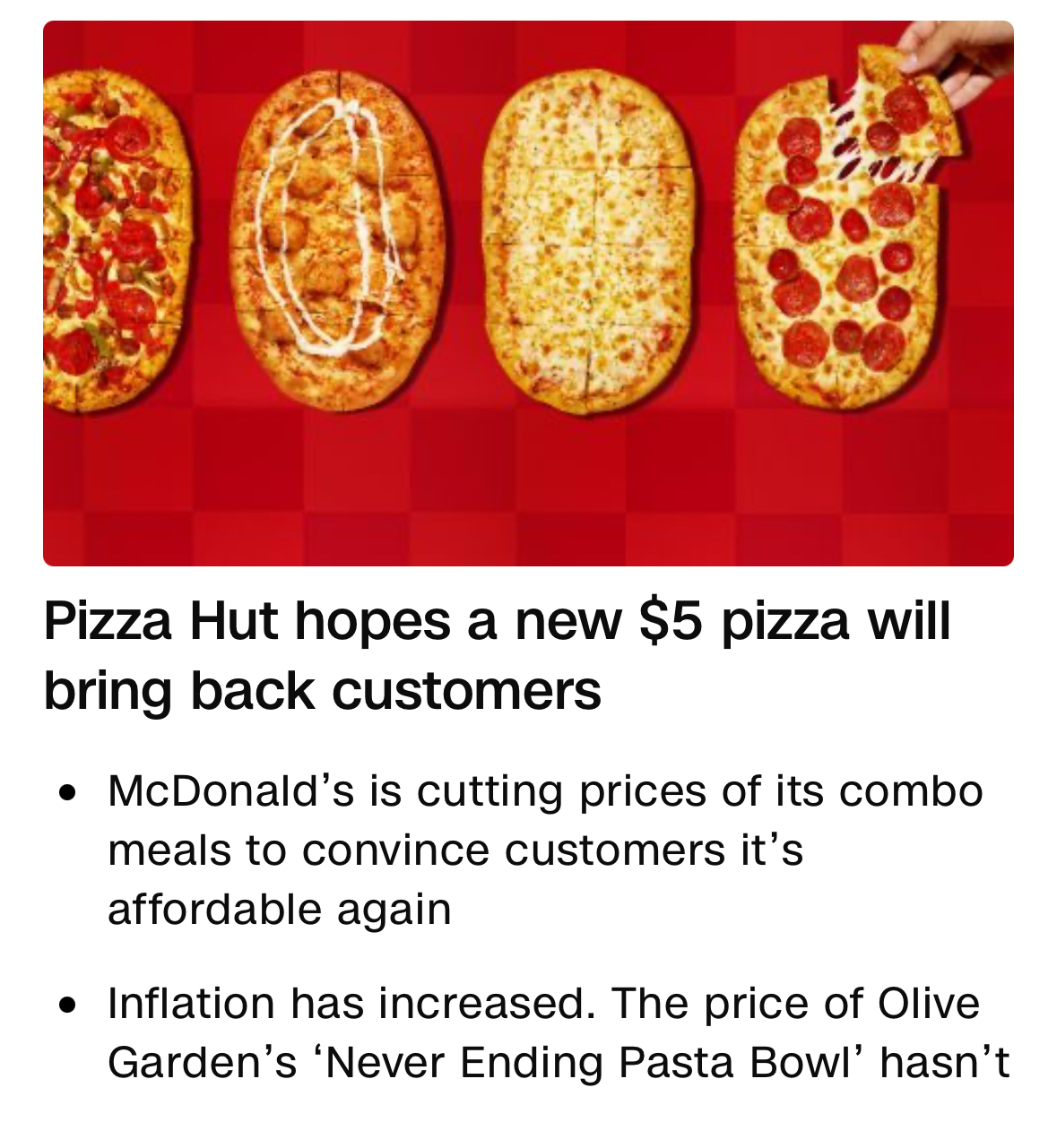Open the Olive Garden Never Ending Pasta story
Image resolution: width=1057 pixels, height=1148 pixels.
pyautogui.click(x=558, y=1032)
